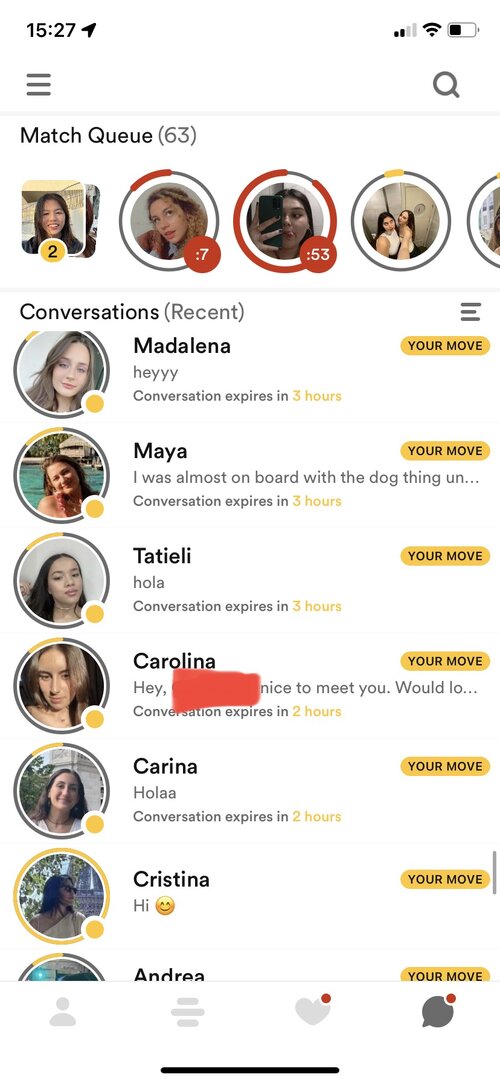
Task: Open the search icon
Action: pyautogui.click(x=446, y=85)
